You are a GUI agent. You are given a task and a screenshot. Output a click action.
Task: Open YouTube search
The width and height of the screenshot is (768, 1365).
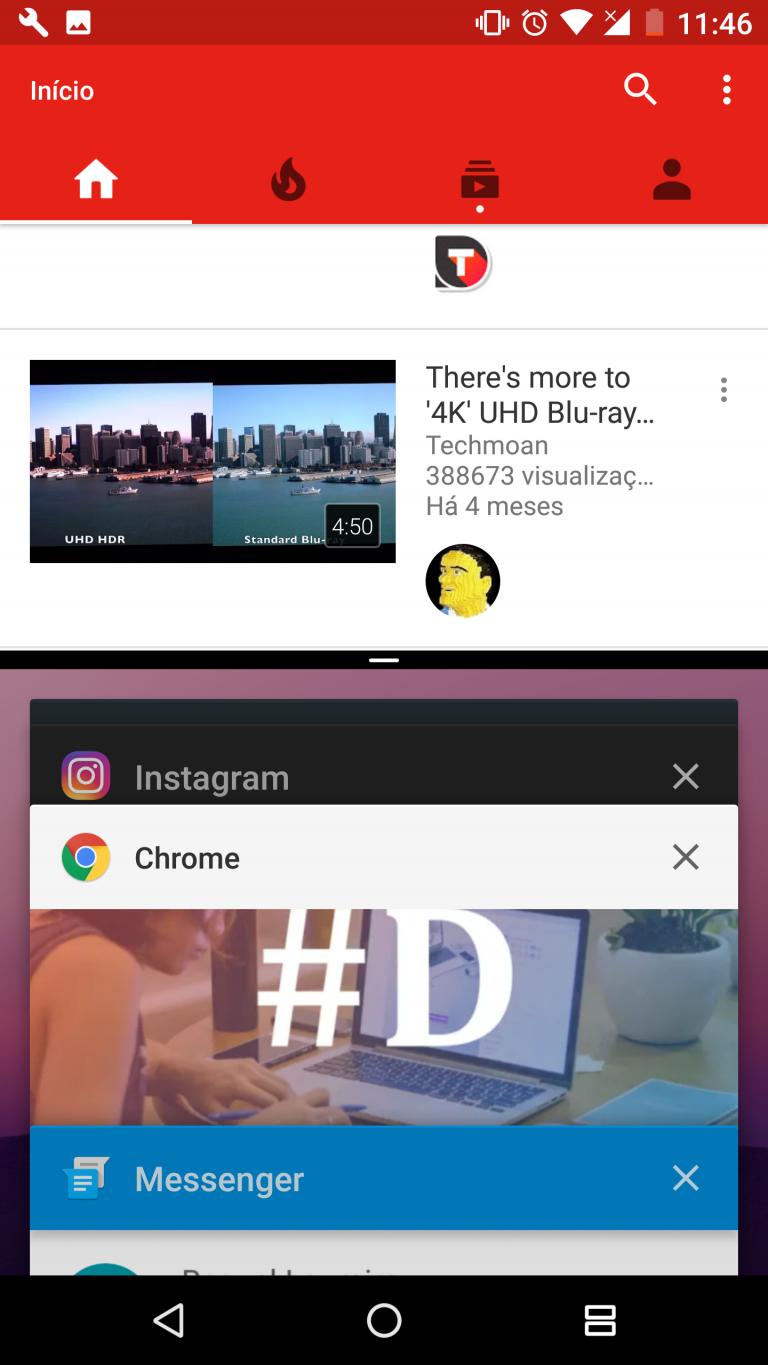[x=640, y=90]
